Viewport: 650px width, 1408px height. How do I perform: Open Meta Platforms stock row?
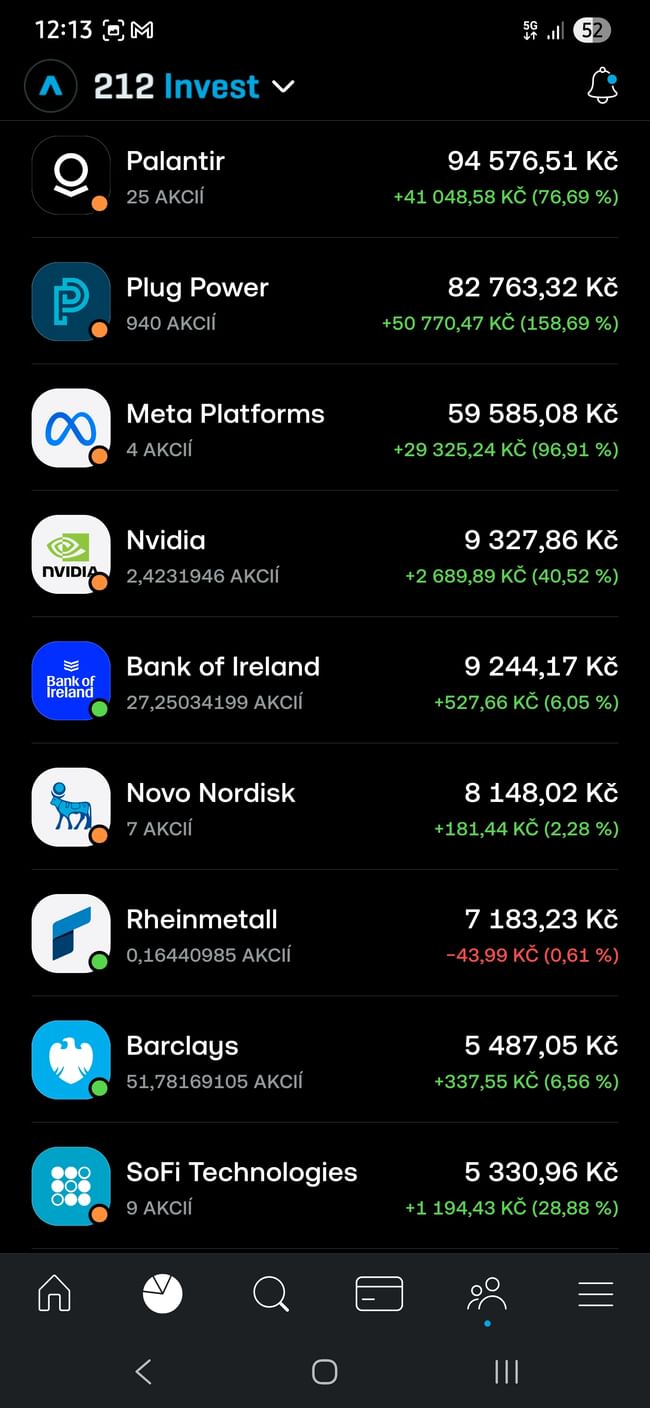point(325,428)
